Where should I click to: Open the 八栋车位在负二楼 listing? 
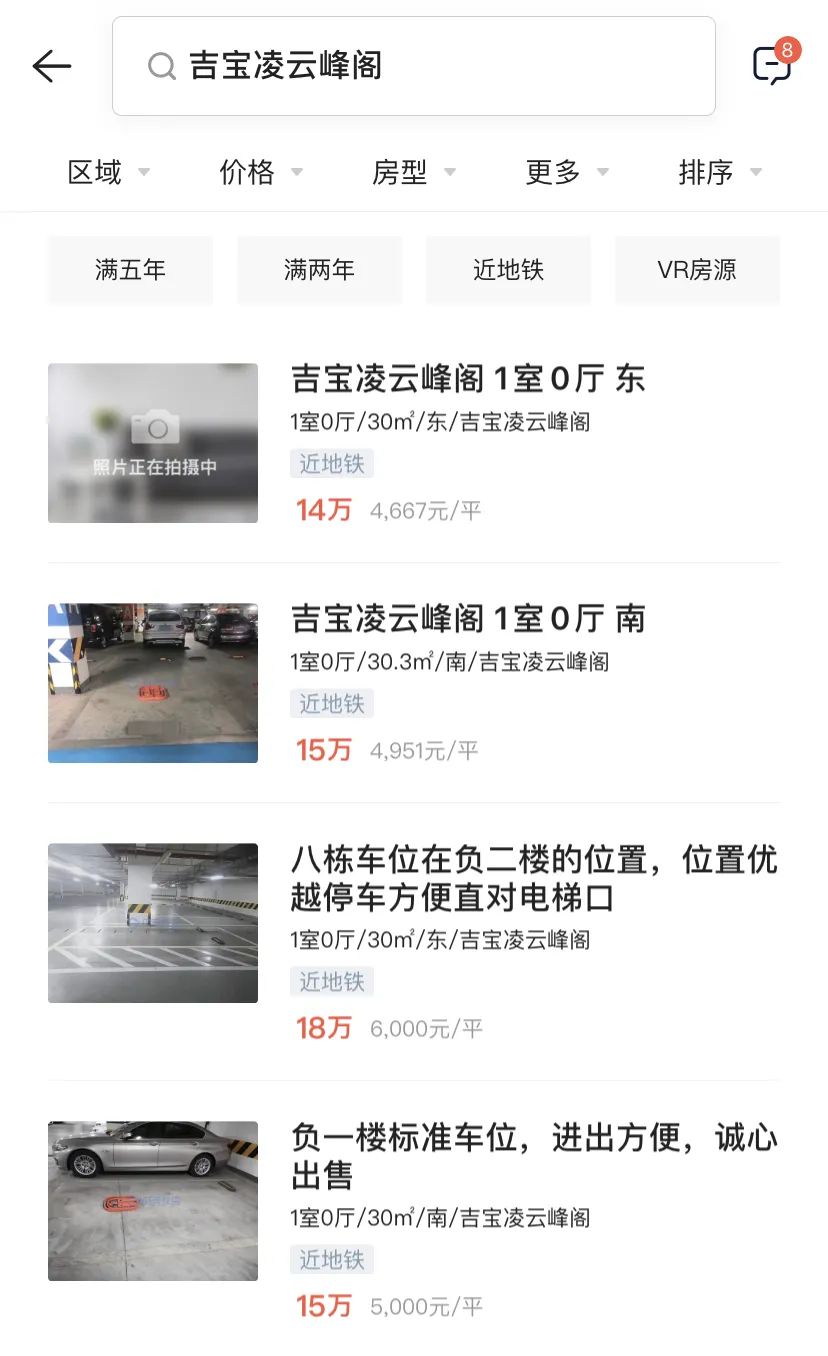pos(533,878)
